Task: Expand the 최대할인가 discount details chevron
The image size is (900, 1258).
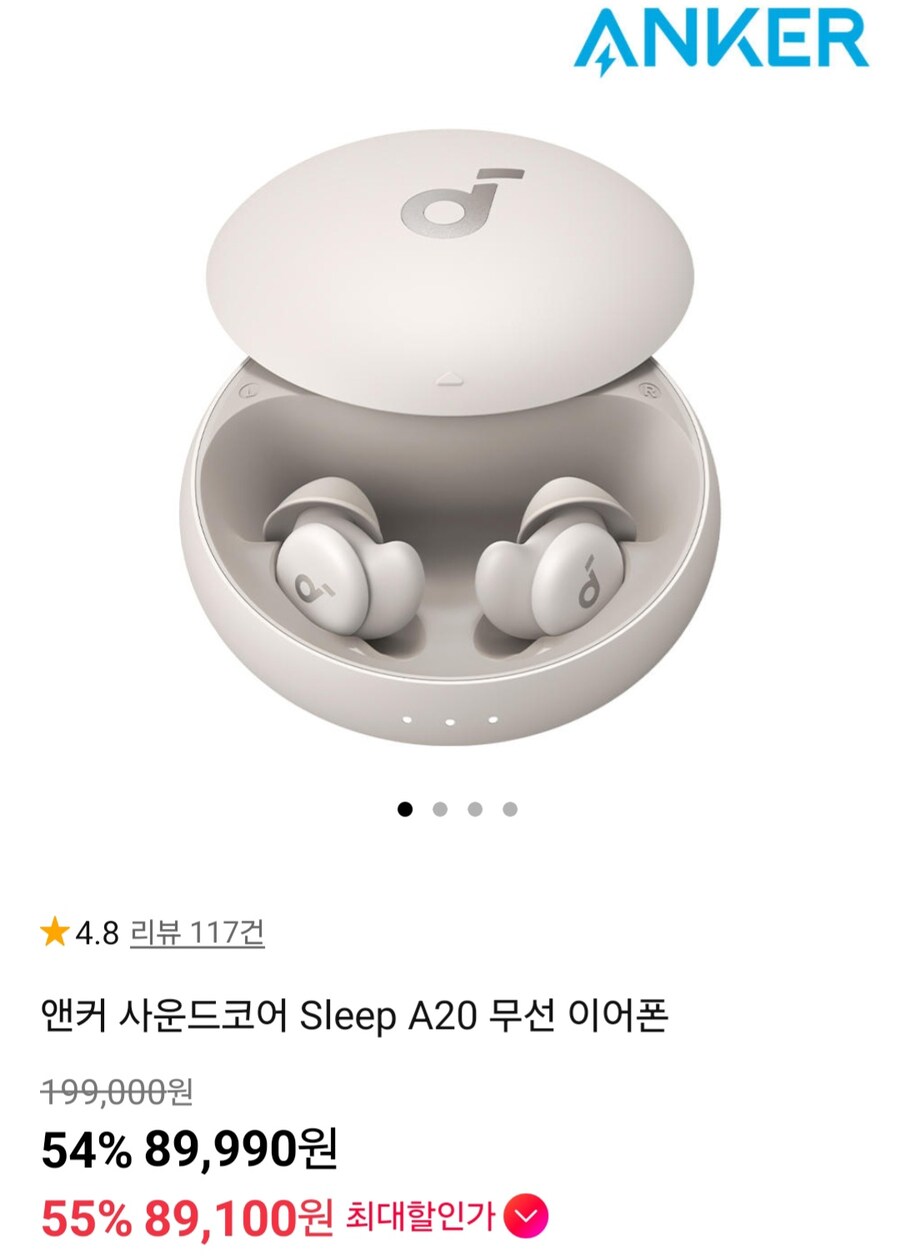Action: pos(525,1214)
